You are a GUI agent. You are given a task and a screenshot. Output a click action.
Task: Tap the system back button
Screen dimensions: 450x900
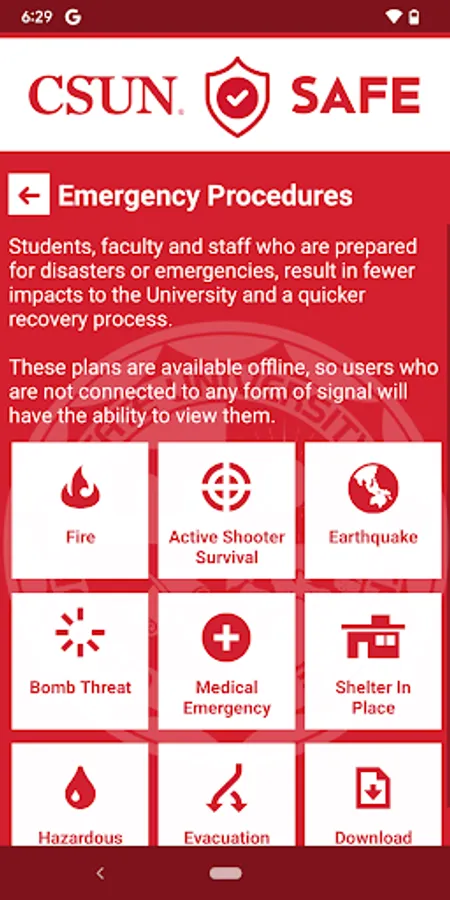pyautogui.click(x=100, y=873)
